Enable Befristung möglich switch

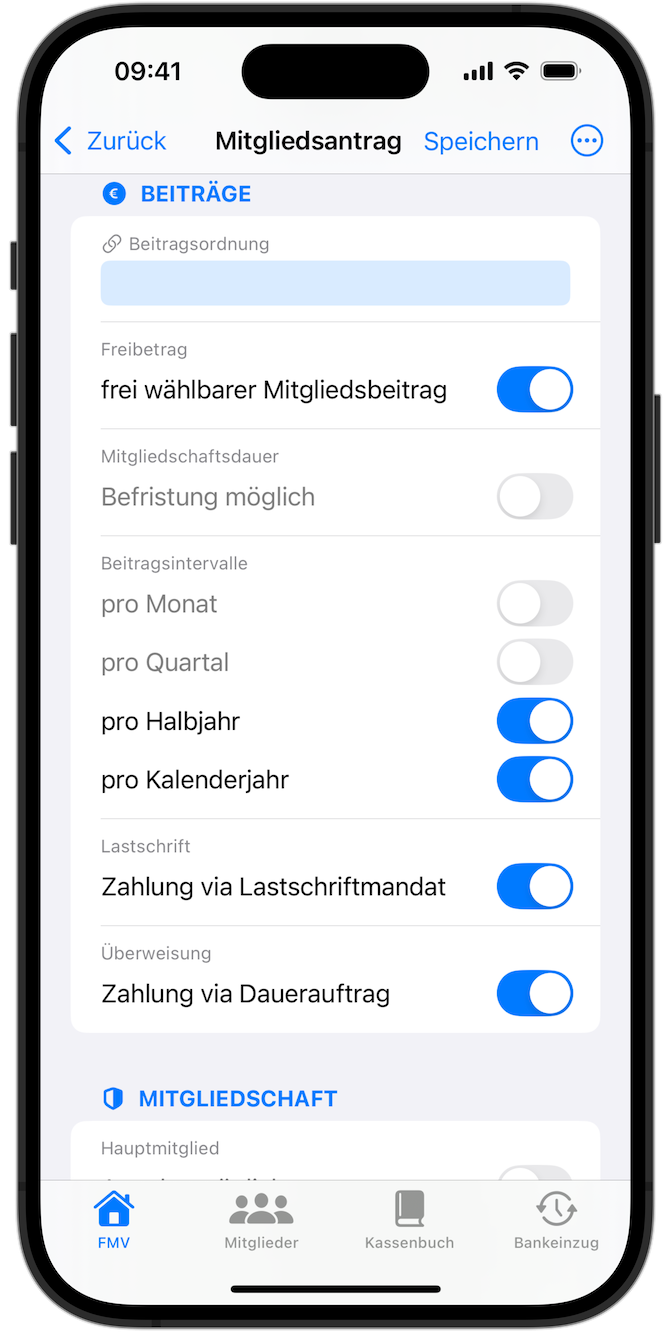tap(535, 497)
